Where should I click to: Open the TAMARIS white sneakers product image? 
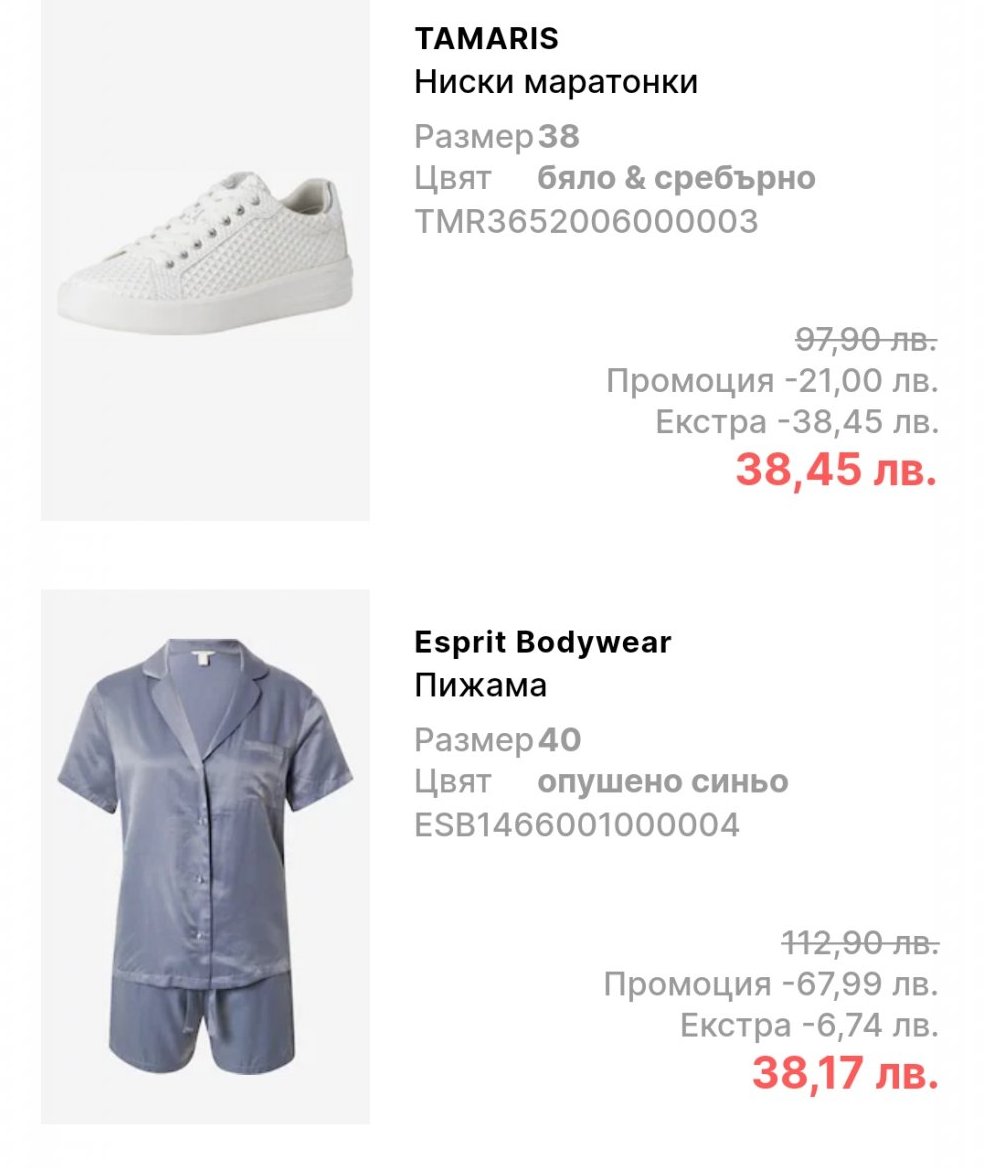(x=205, y=260)
